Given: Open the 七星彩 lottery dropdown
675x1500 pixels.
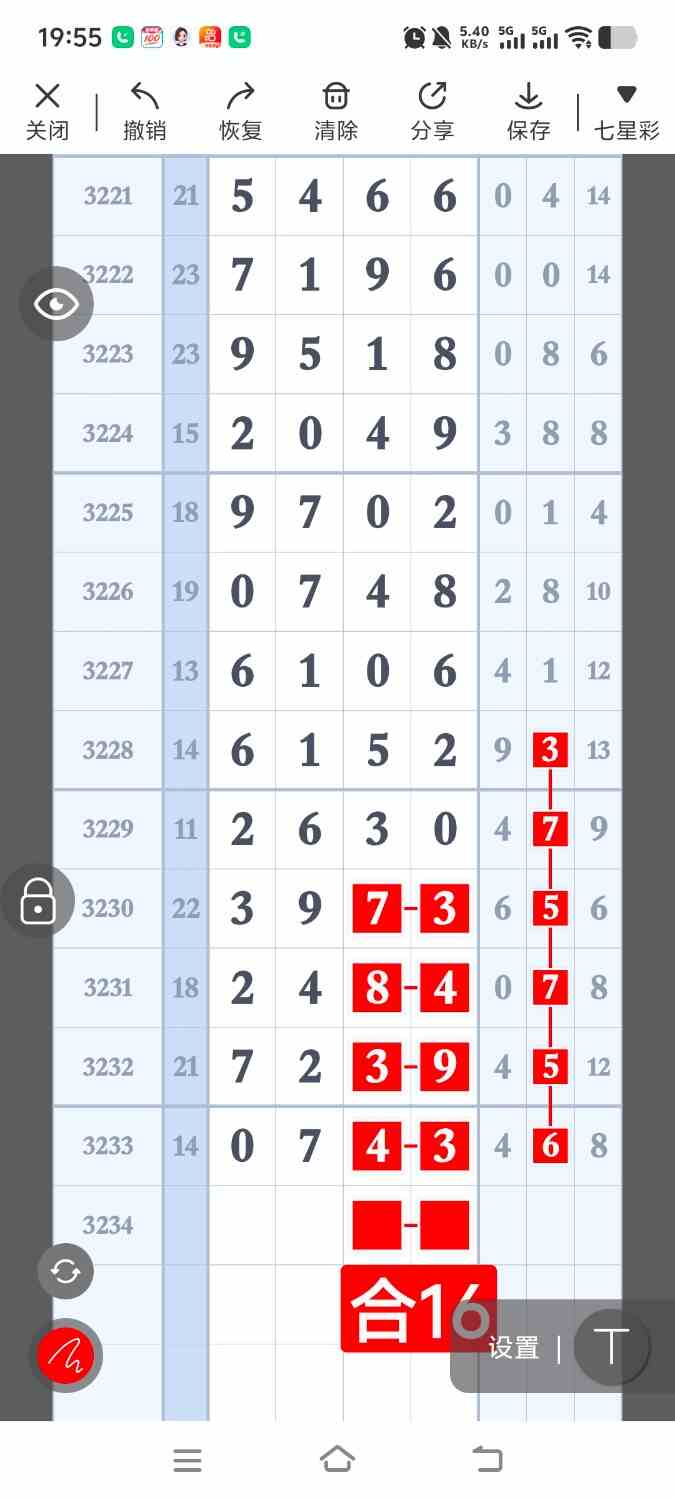Looking at the screenshot, I should coord(627,110).
